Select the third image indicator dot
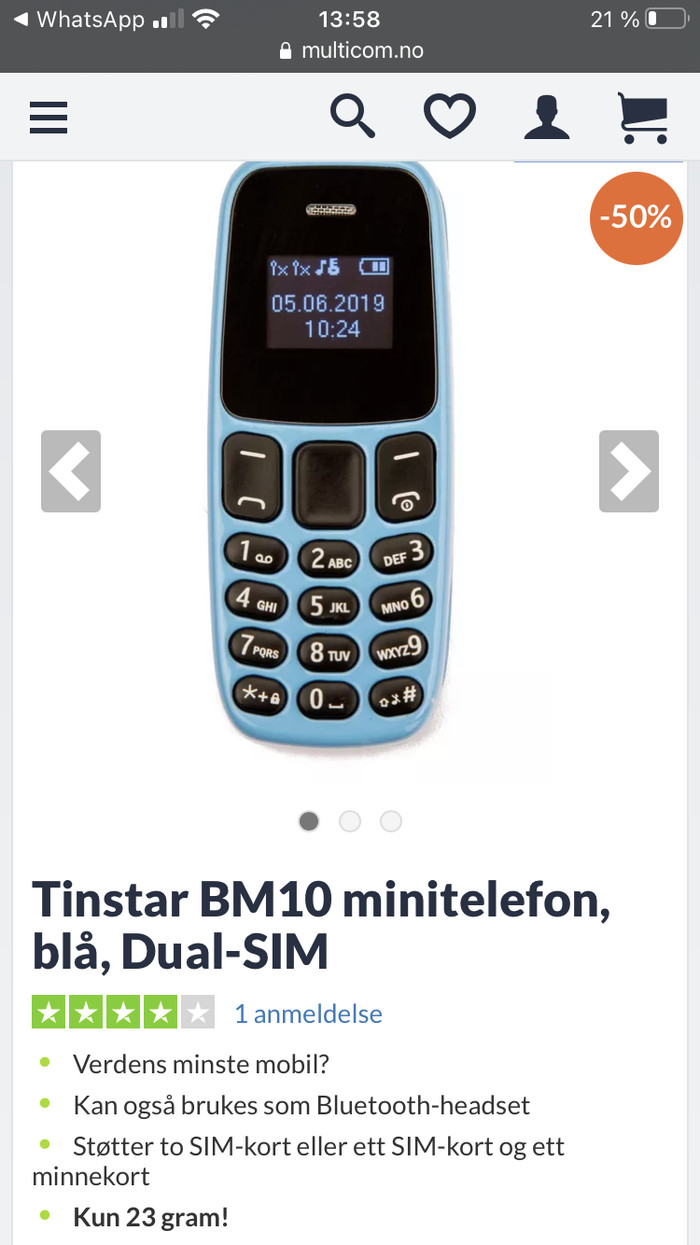Viewport: 700px width, 1245px height. tap(391, 821)
